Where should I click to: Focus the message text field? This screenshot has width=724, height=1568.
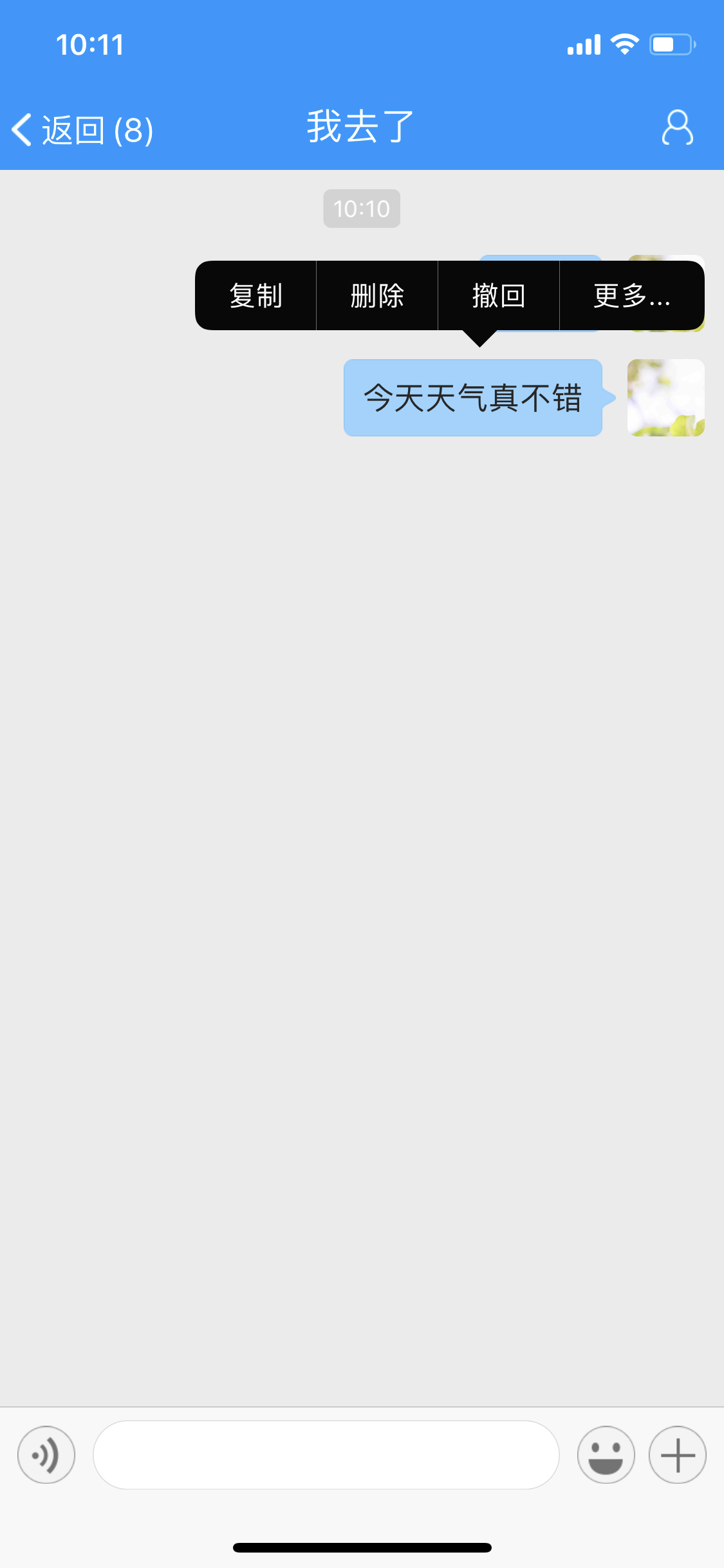(x=326, y=1455)
